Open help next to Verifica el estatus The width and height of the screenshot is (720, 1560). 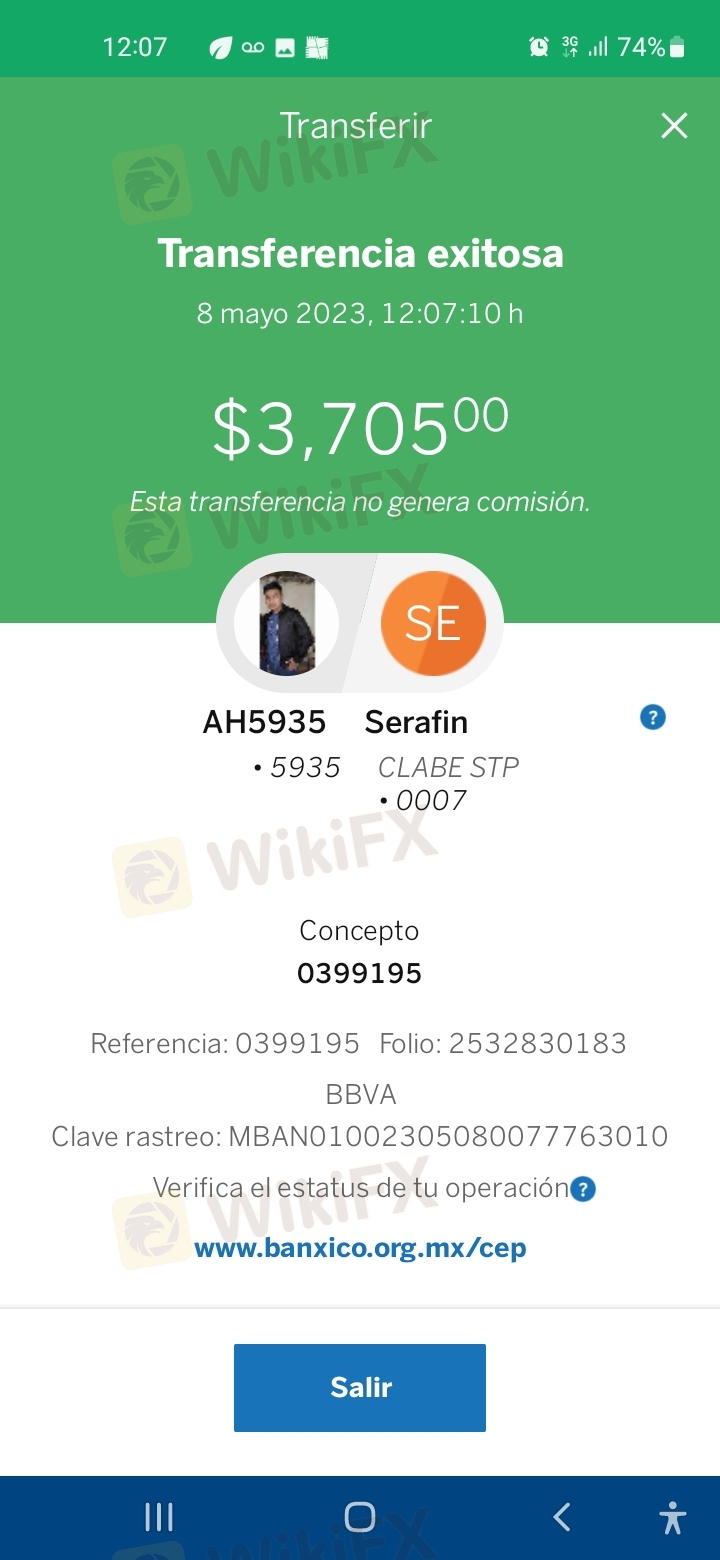pos(583,1189)
